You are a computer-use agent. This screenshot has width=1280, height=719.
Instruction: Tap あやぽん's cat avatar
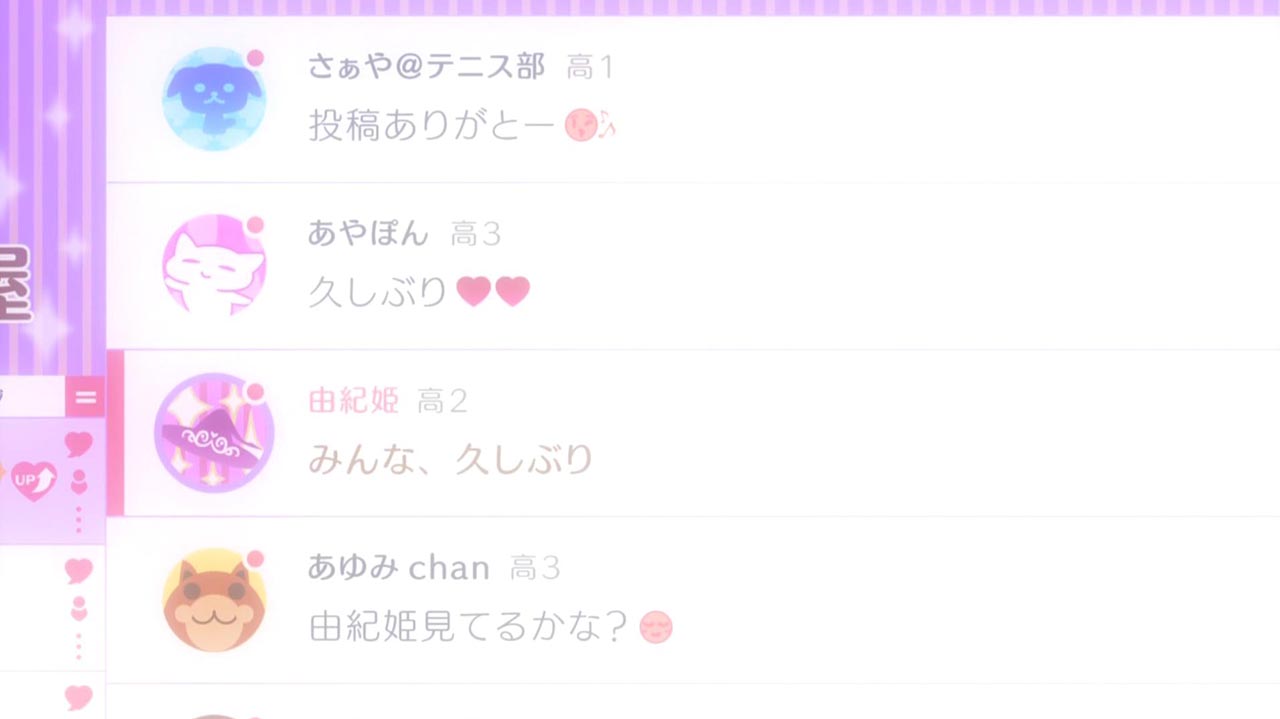click(214, 266)
